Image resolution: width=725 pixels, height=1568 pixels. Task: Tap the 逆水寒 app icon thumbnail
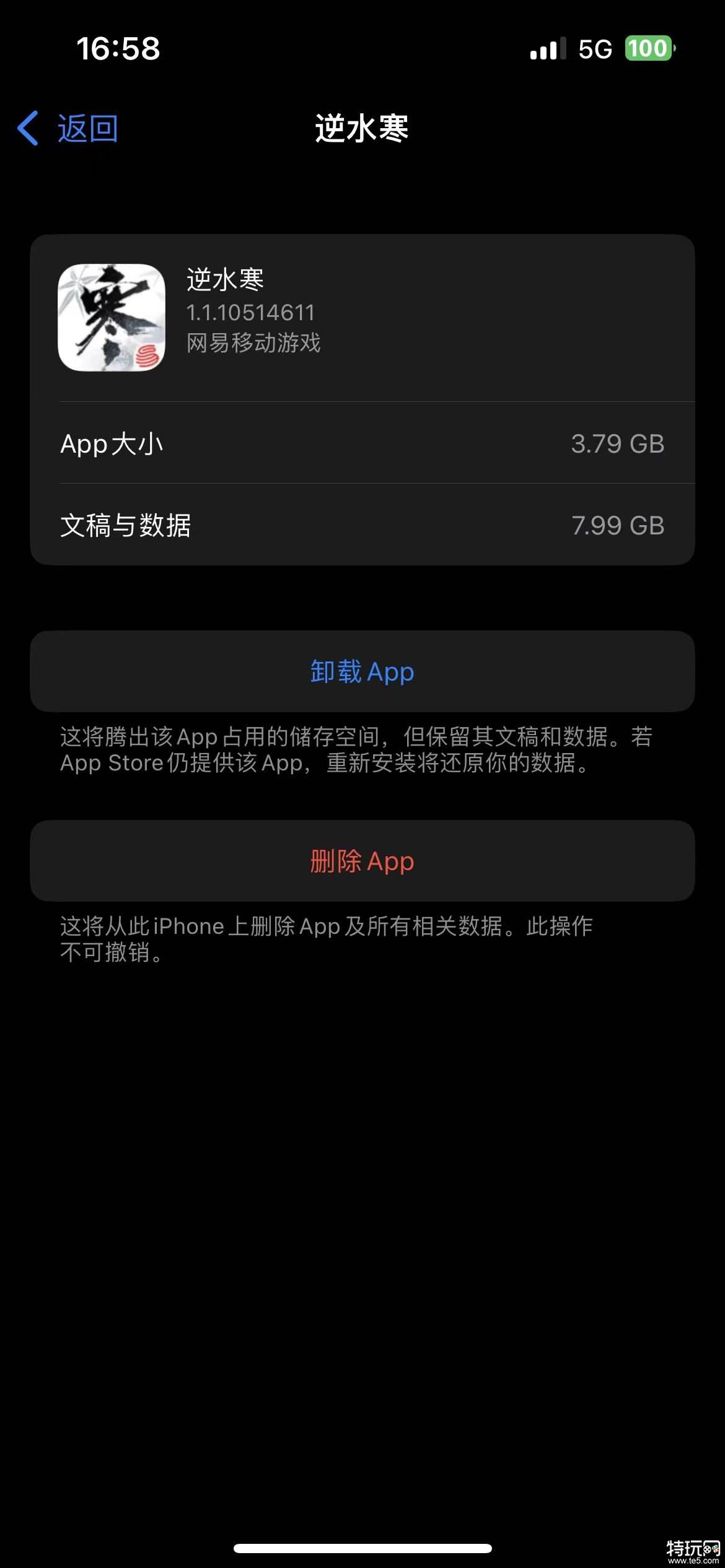click(x=112, y=319)
